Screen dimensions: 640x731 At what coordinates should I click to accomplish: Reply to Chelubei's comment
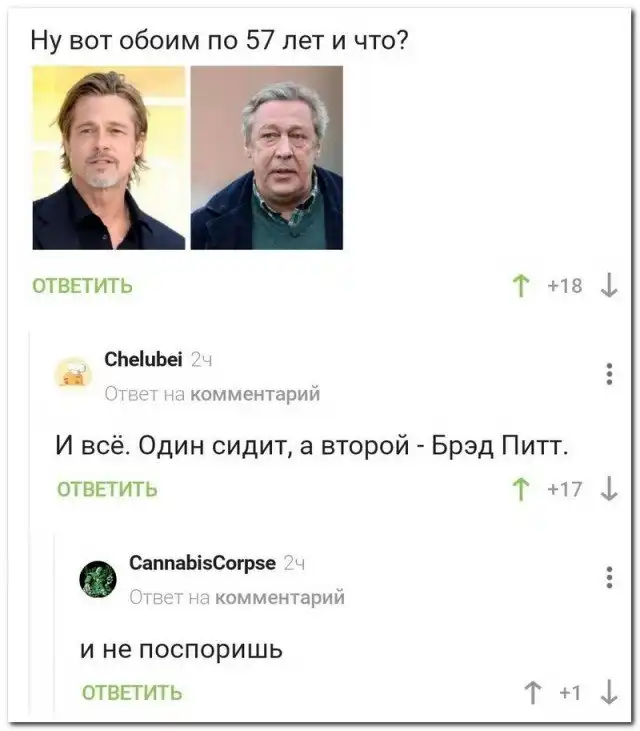click(x=107, y=489)
